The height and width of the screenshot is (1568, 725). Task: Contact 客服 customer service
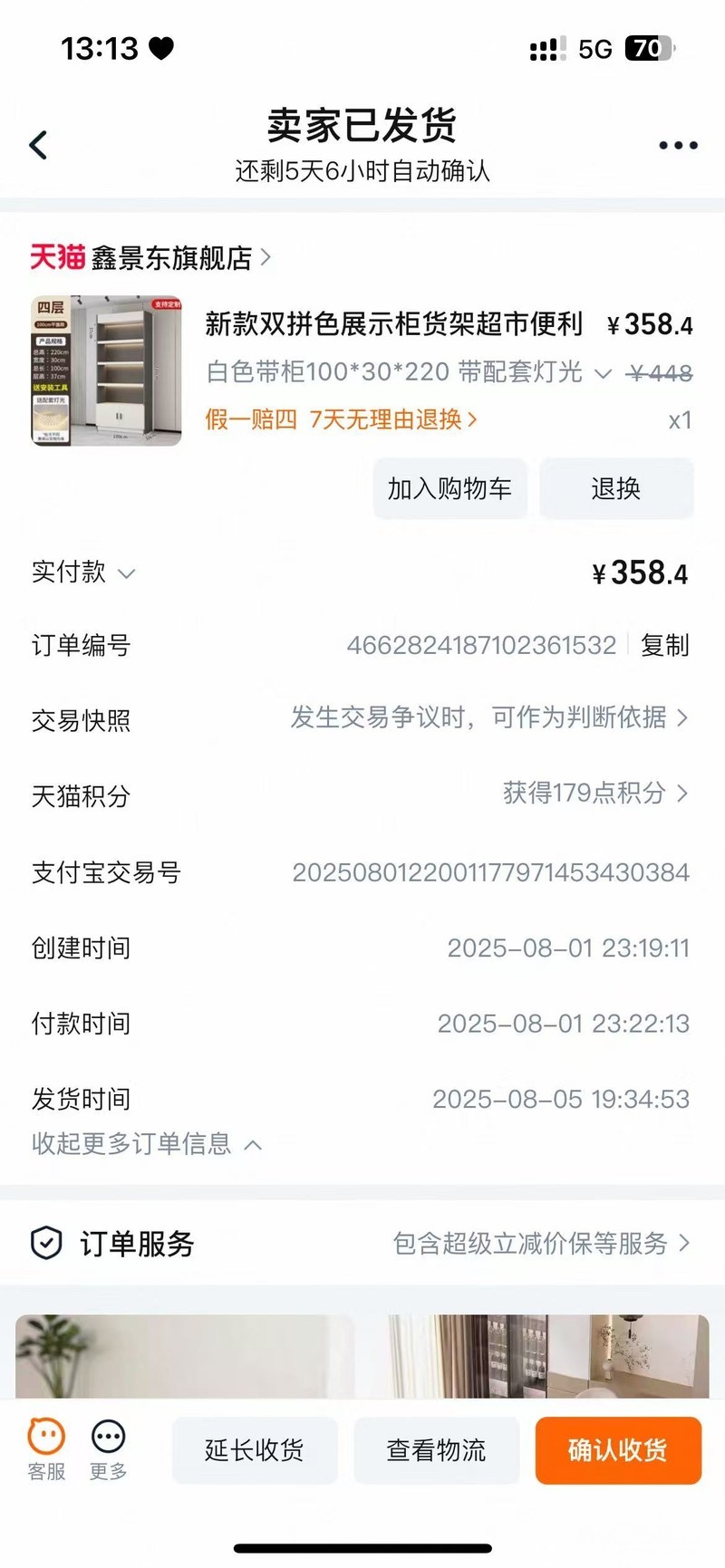46,1449
